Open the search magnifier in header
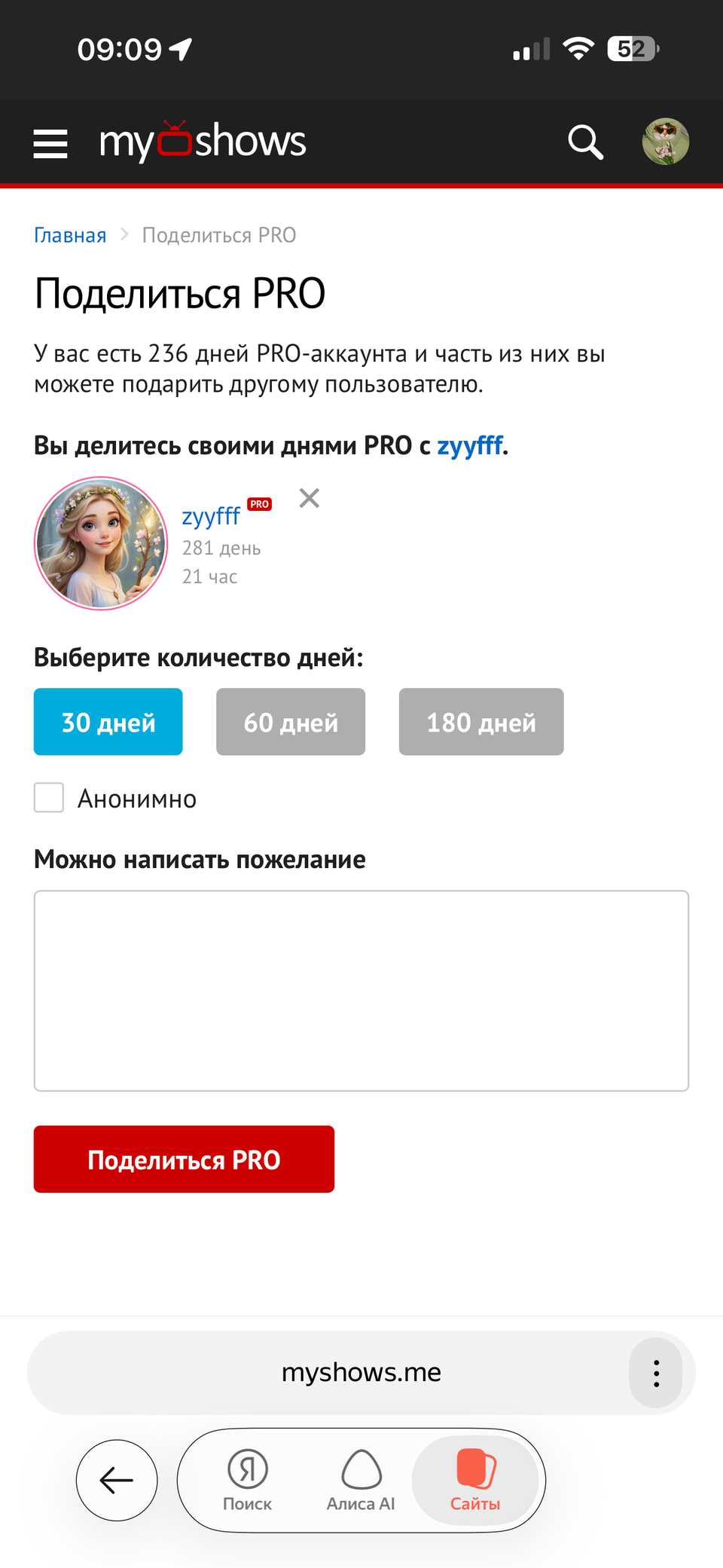723x1568 pixels. pyautogui.click(x=585, y=142)
